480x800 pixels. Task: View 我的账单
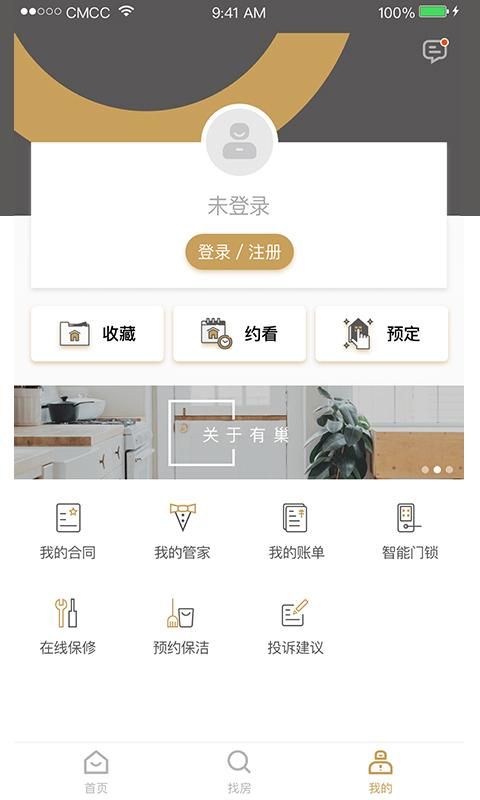[296, 531]
